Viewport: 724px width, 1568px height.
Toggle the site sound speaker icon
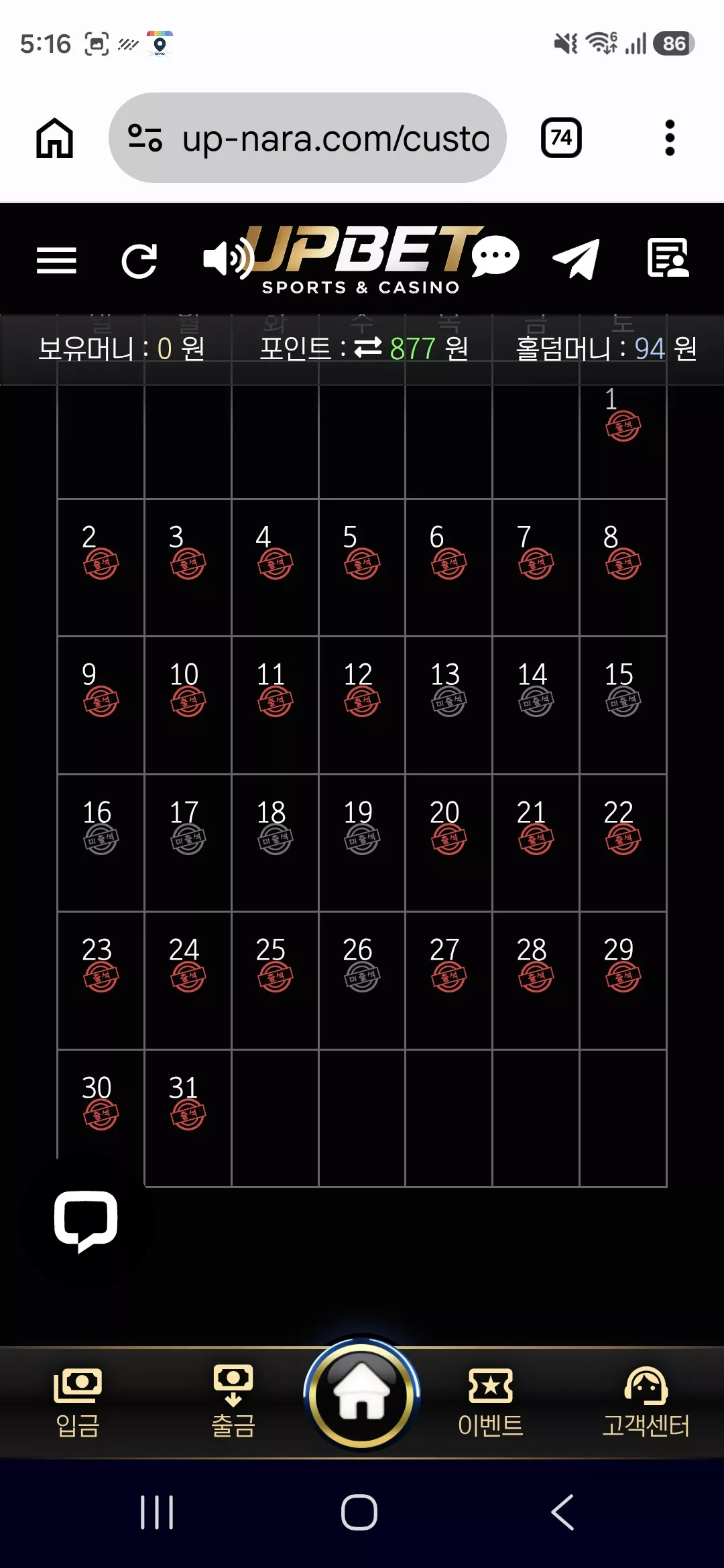(228, 259)
